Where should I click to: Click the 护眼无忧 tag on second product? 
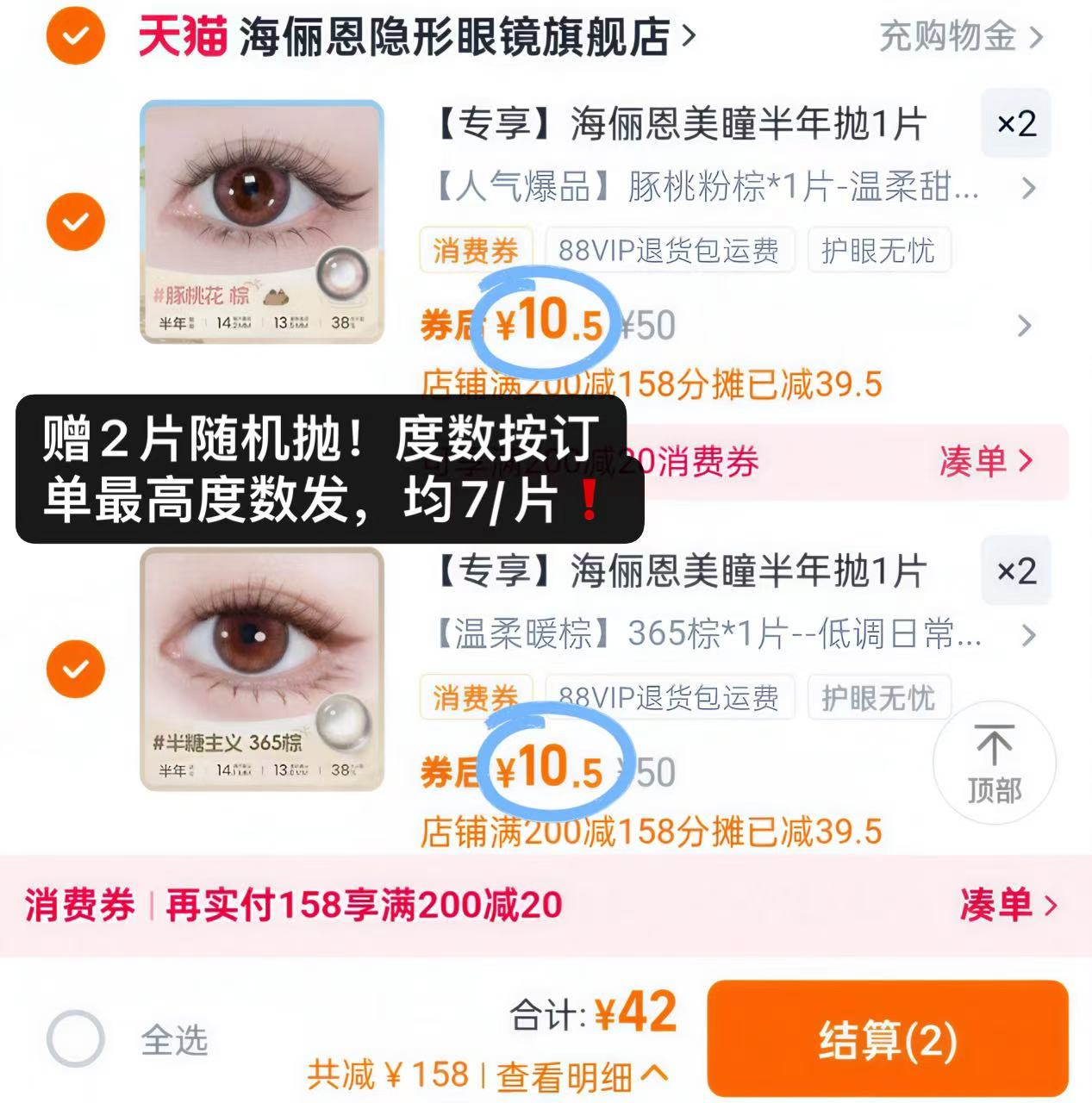click(x=879, y=698)
